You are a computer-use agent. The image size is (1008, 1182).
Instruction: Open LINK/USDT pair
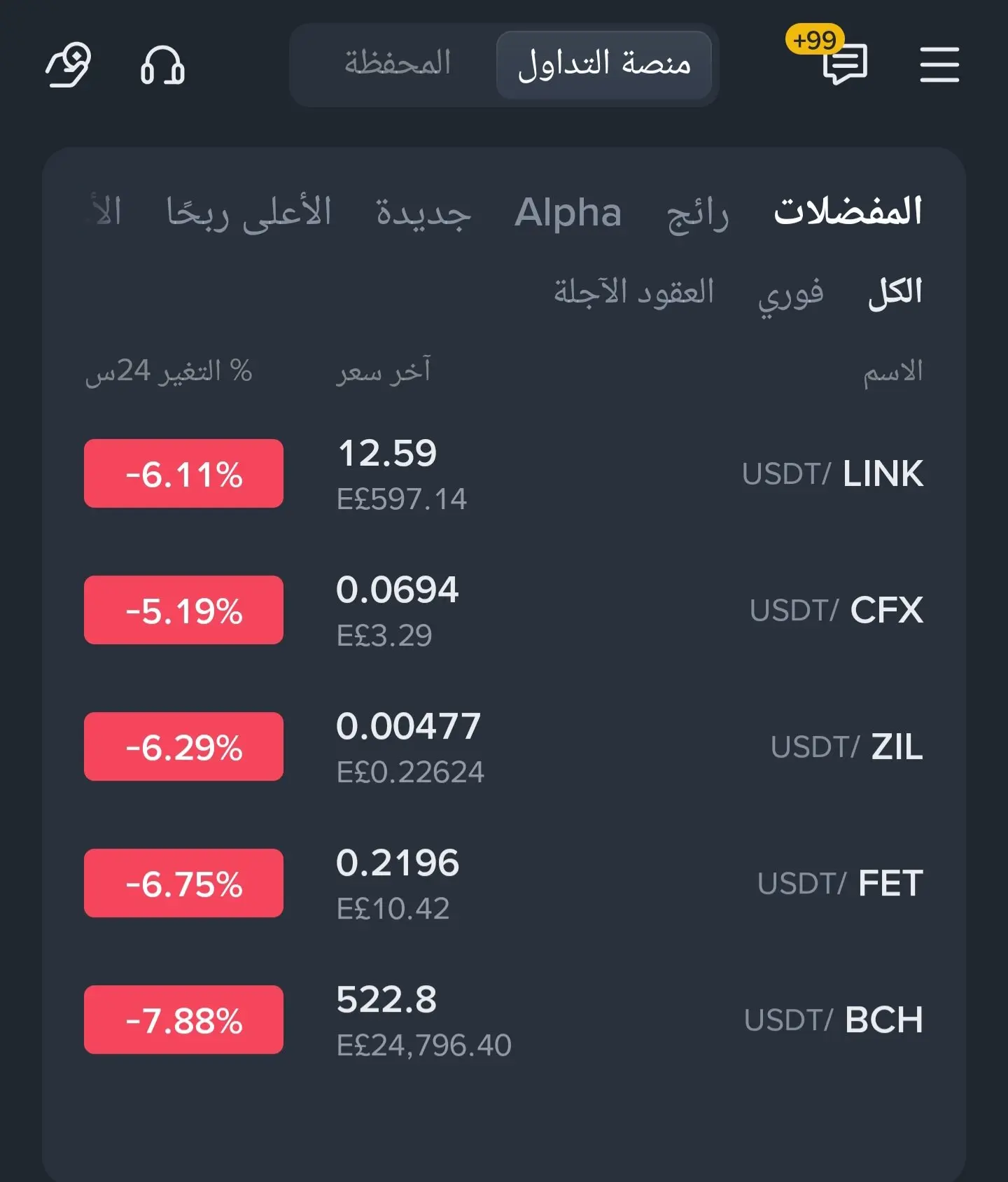click(x=832, y=473)
